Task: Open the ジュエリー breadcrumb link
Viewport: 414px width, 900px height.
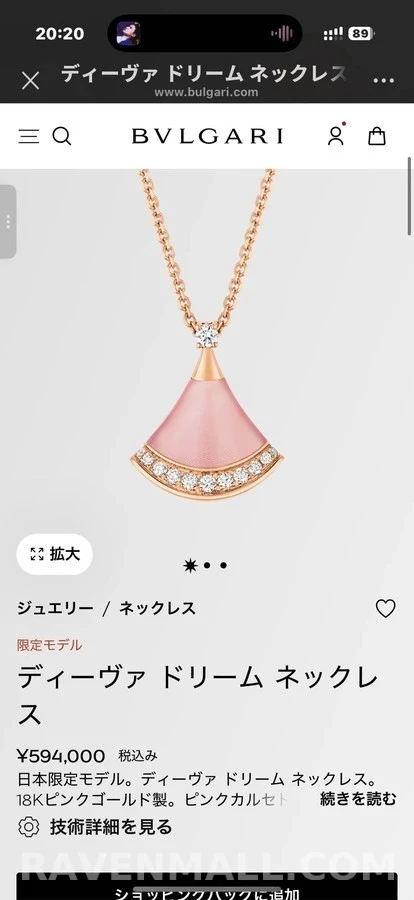Action: [55, 608]
